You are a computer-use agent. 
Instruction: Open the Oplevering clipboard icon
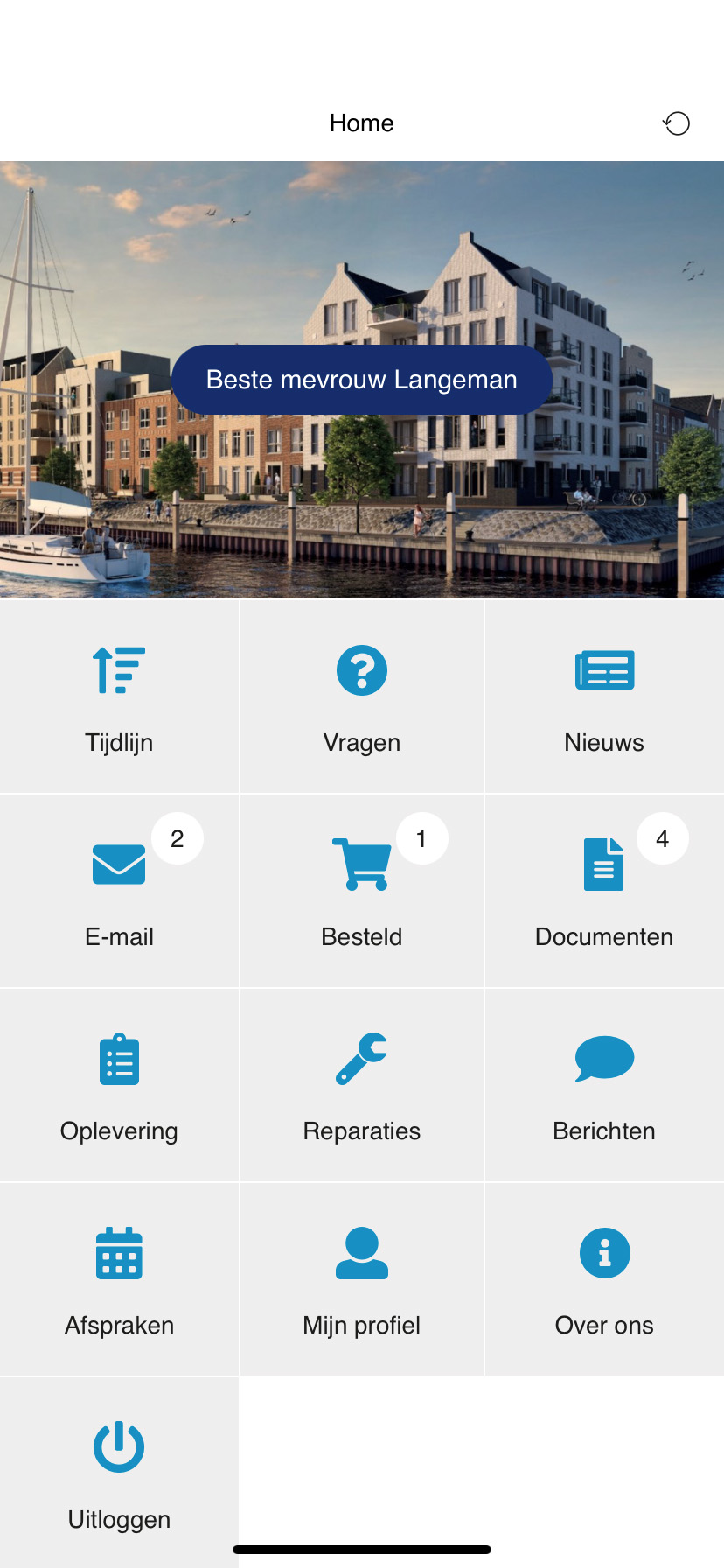point(119,1059)
